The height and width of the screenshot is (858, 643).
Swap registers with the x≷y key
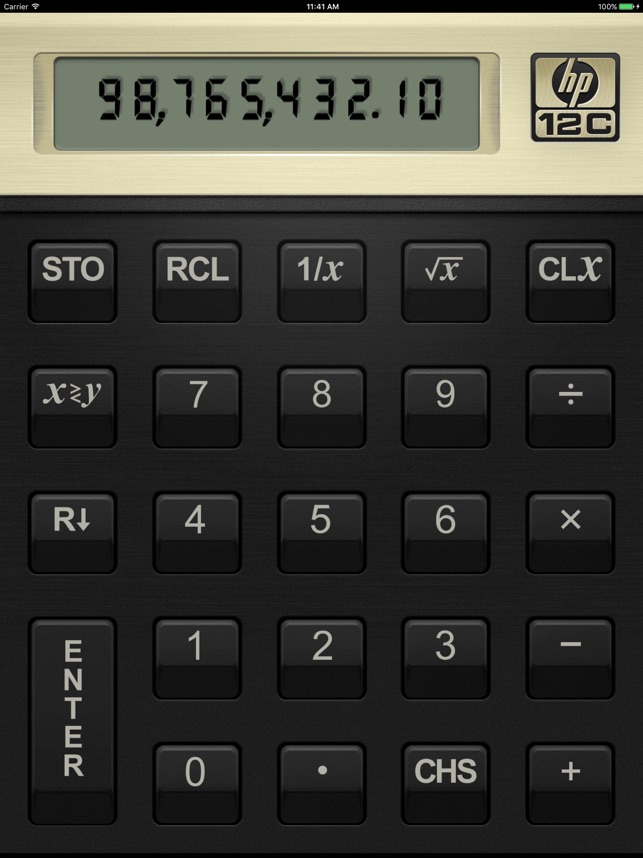(72, 405)
